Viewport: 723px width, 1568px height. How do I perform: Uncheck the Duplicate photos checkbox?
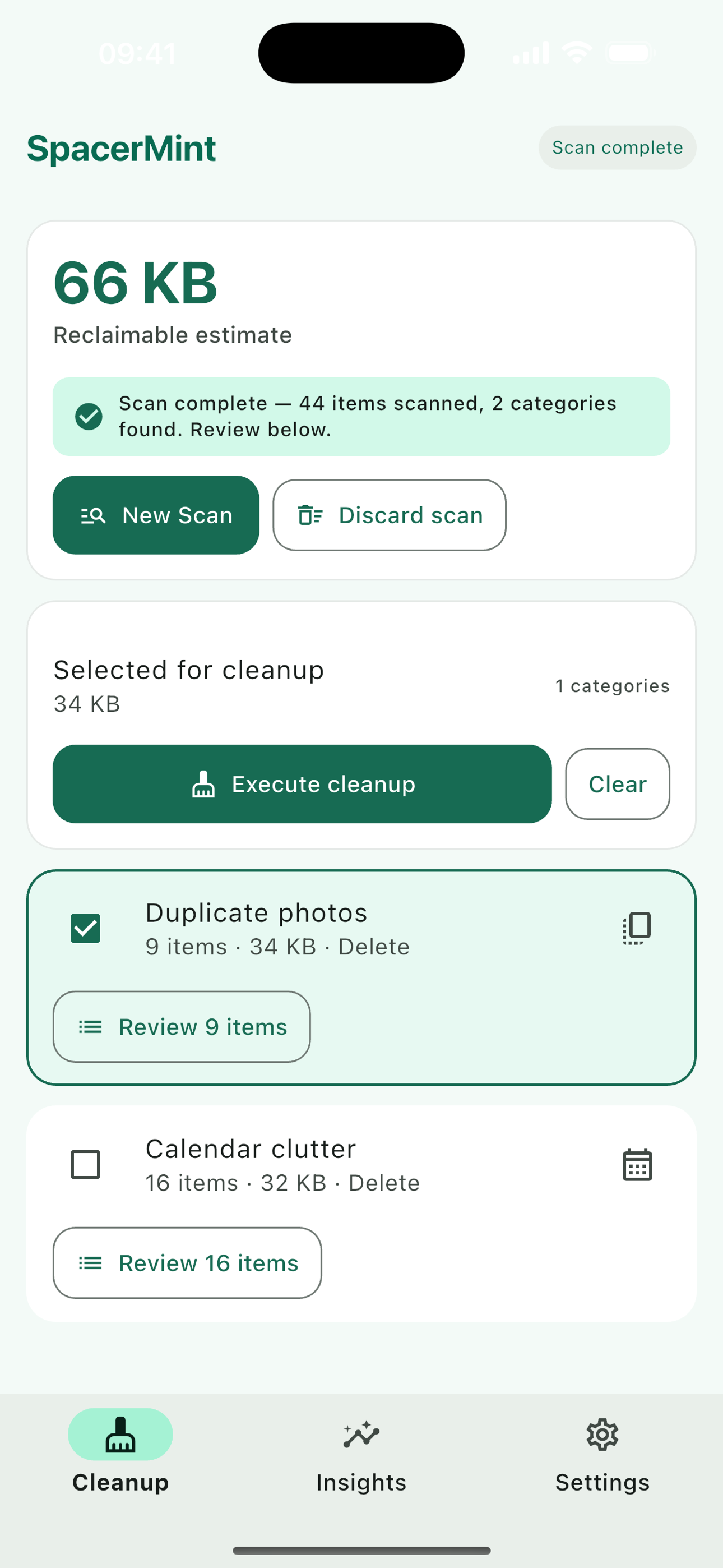85,928
